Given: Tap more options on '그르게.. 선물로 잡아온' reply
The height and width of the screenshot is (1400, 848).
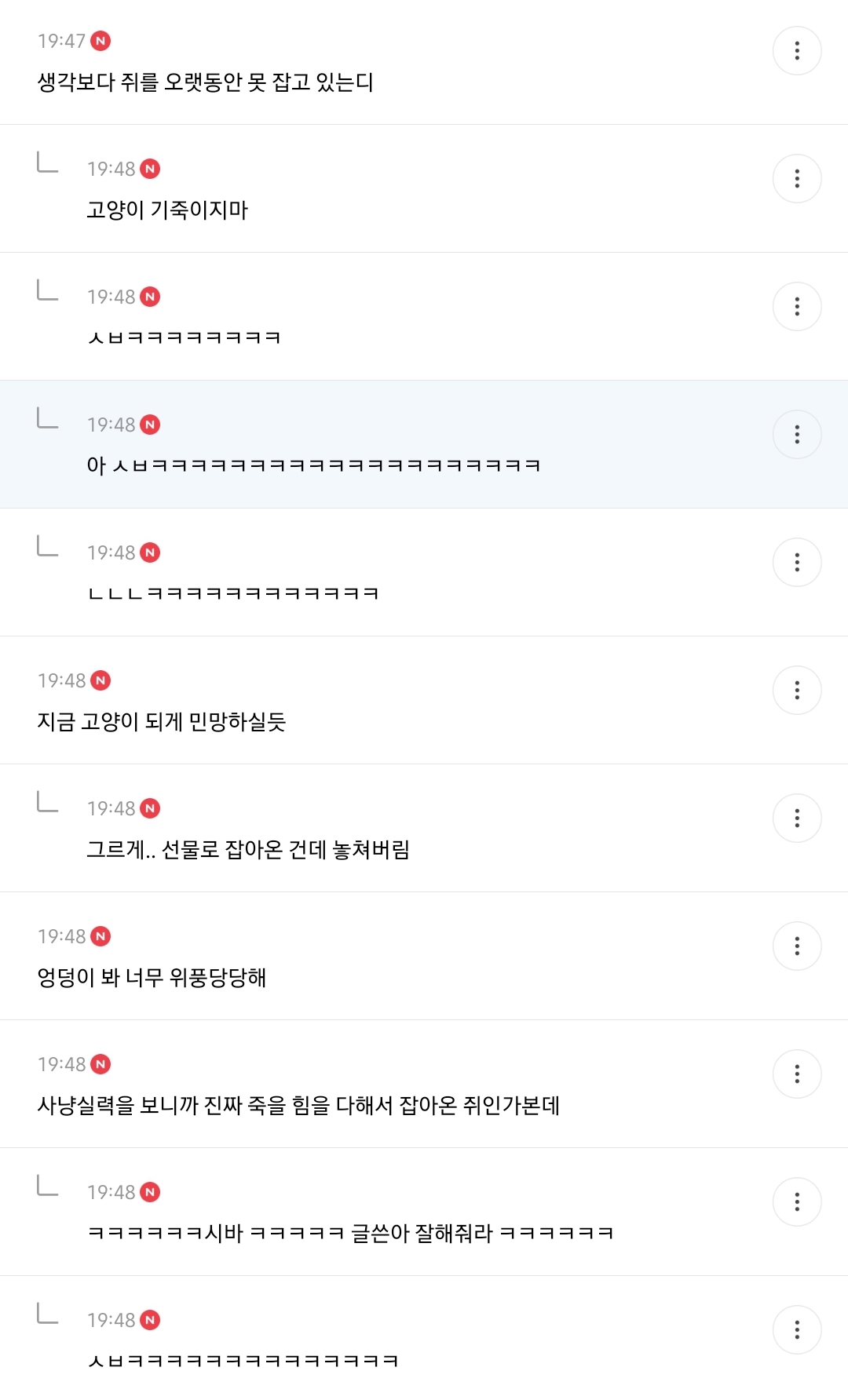Looking at the screenshot, I should (x=797, y=818).
